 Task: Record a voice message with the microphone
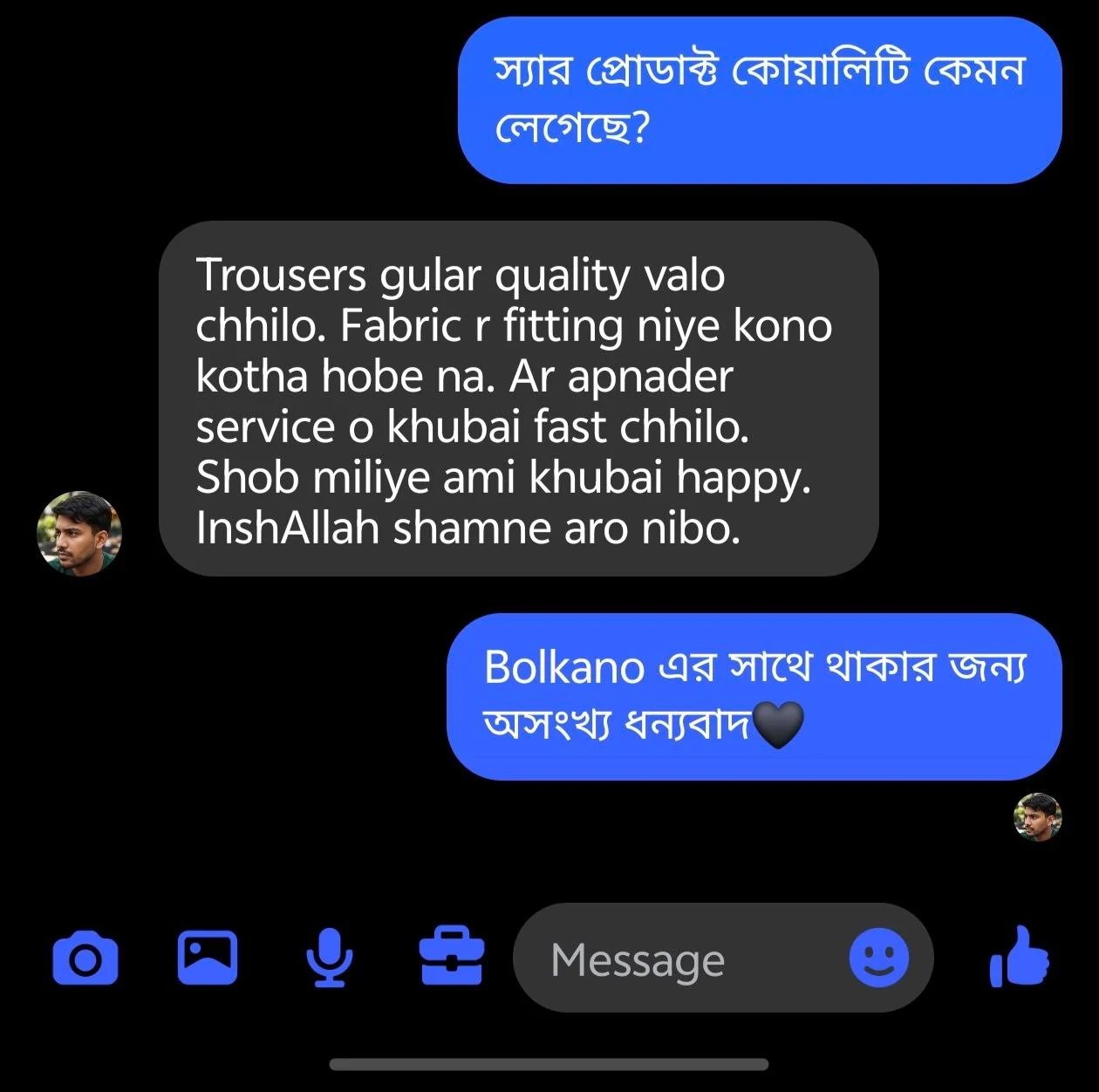pyautogui.click(x=330, y=958)
